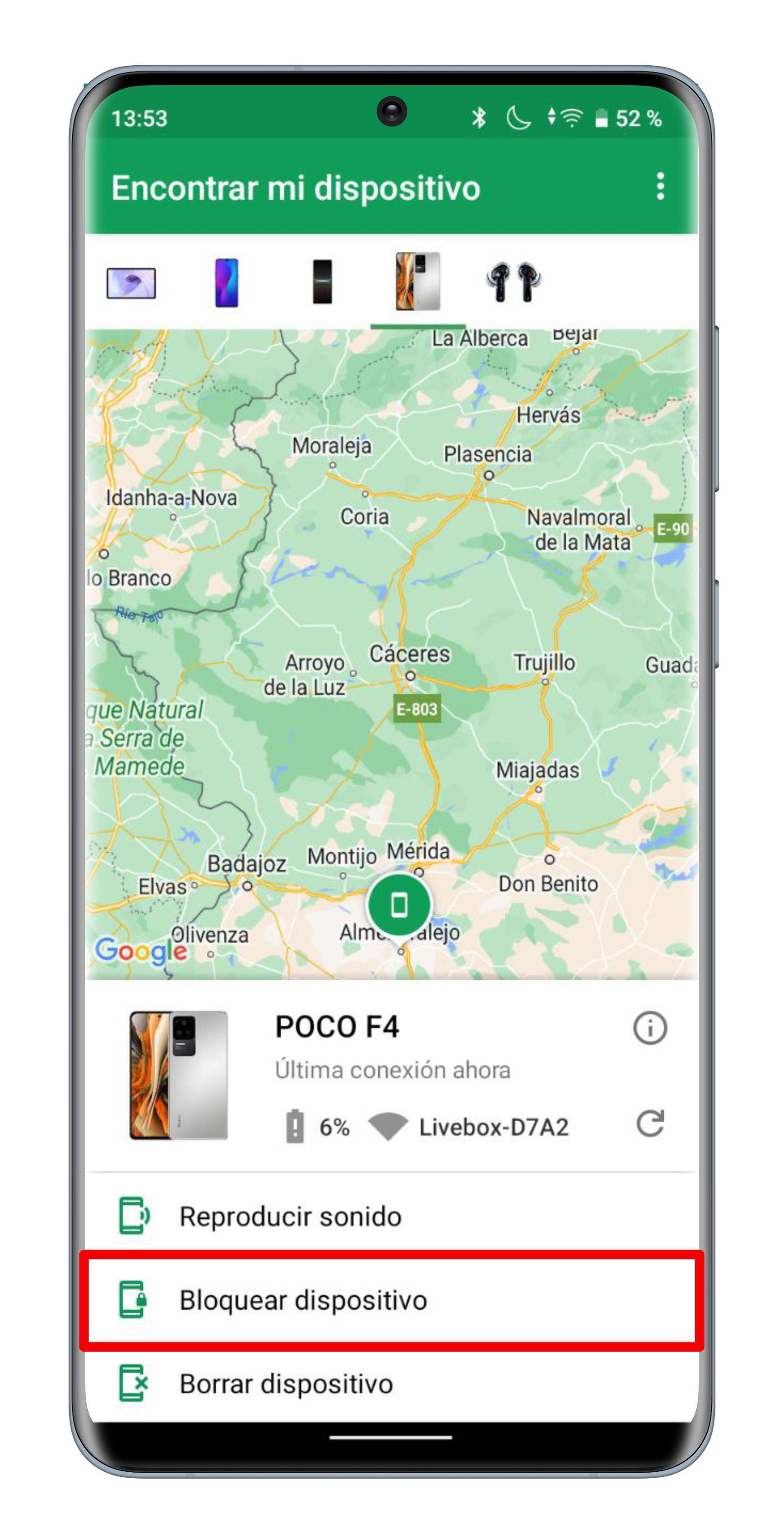The width and height of the screenshot is (784, 1534).
Task: Select the tablet device tab
Action: (x=131, y=282)
